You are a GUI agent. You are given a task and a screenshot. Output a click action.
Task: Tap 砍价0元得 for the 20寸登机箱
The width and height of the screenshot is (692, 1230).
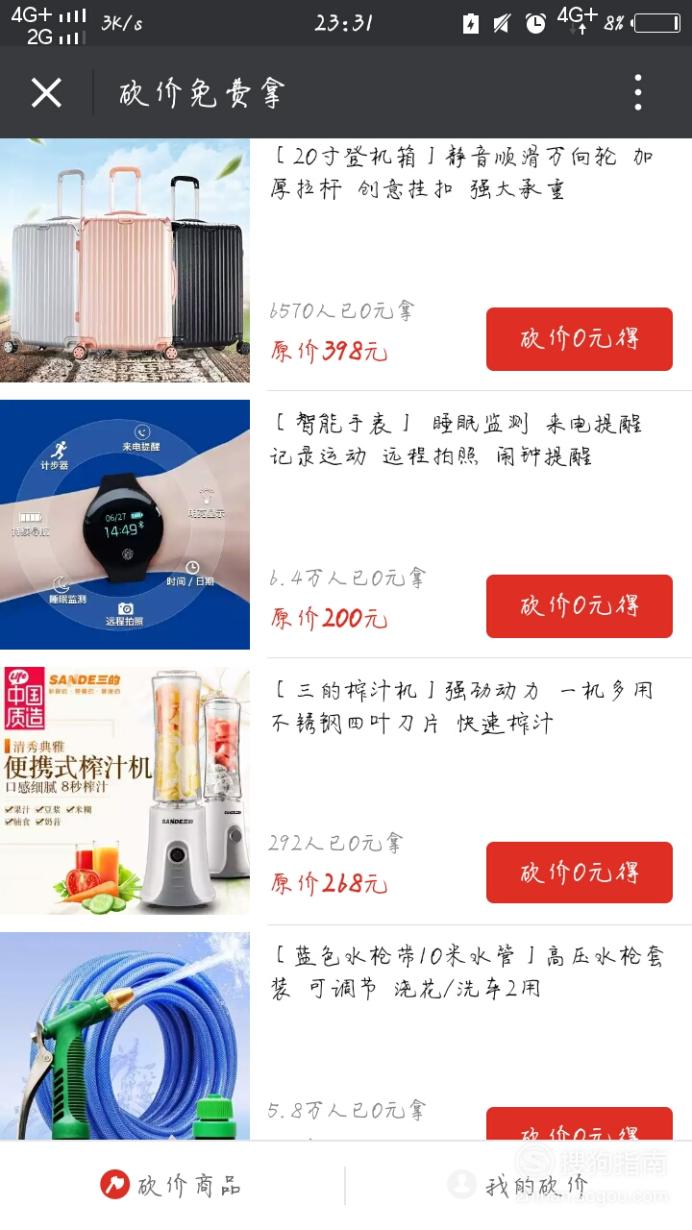[579, 339]
